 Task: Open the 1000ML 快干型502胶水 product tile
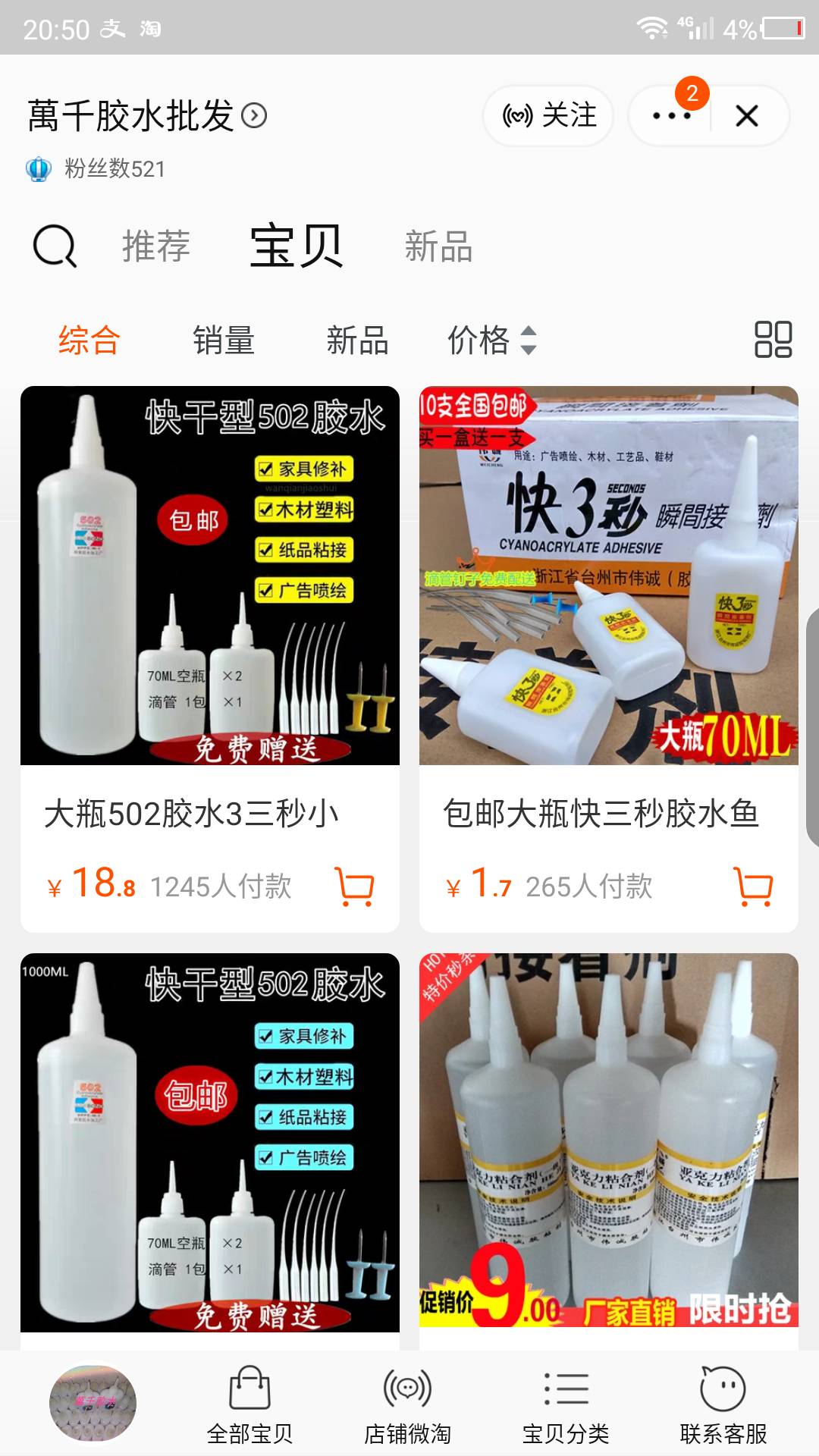[x=210, y=1142]
